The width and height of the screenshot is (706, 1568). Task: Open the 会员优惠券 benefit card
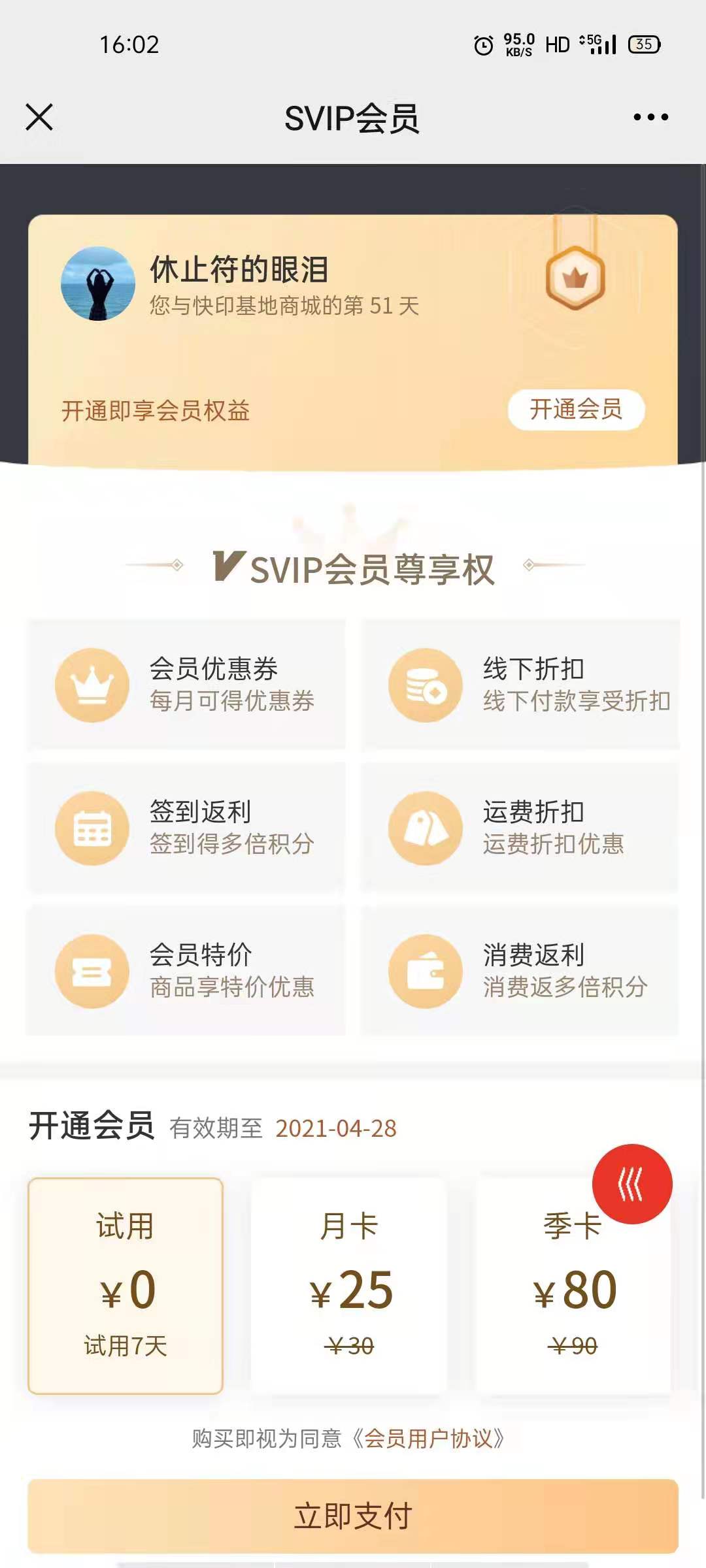[186, 684]
